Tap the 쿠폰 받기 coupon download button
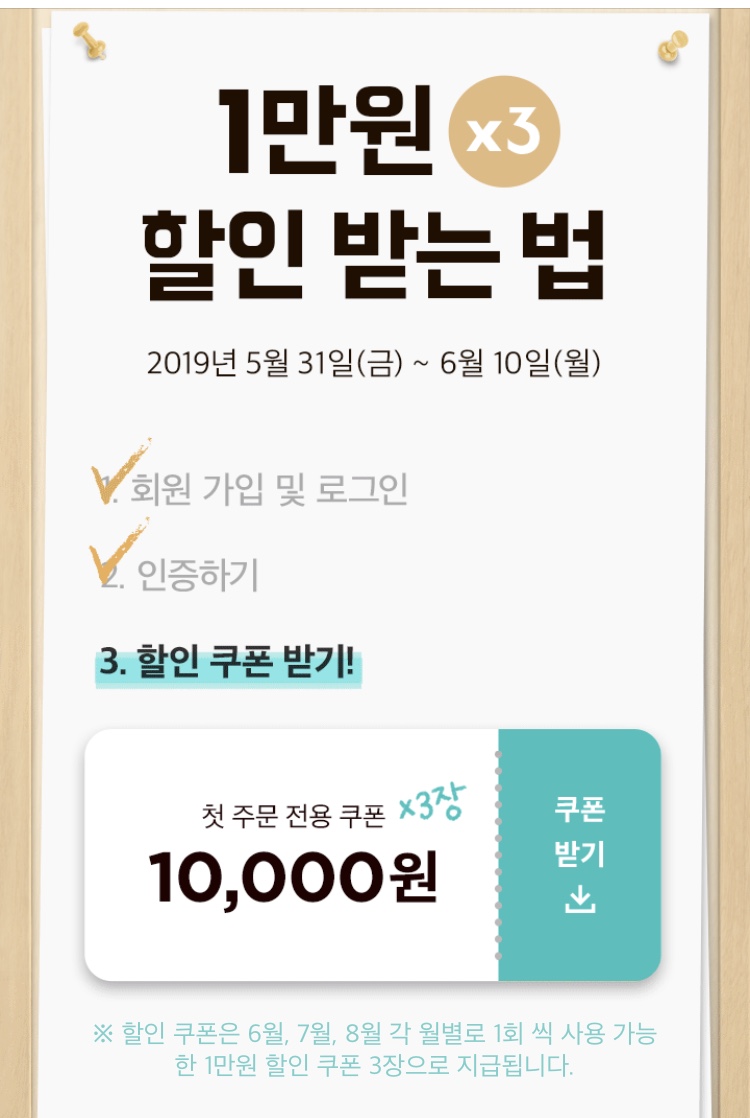750x1118 pixels. (x=580, y=855)
